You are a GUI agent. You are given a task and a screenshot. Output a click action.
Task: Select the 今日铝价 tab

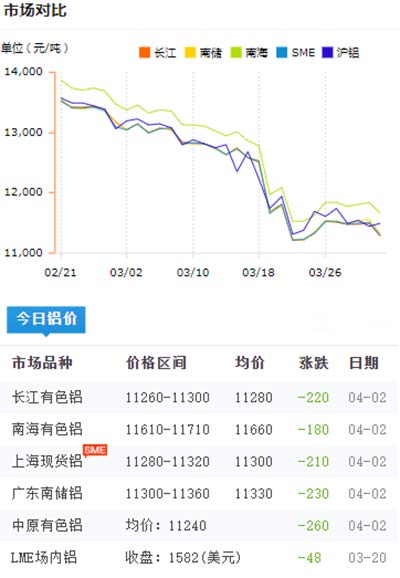46,319
